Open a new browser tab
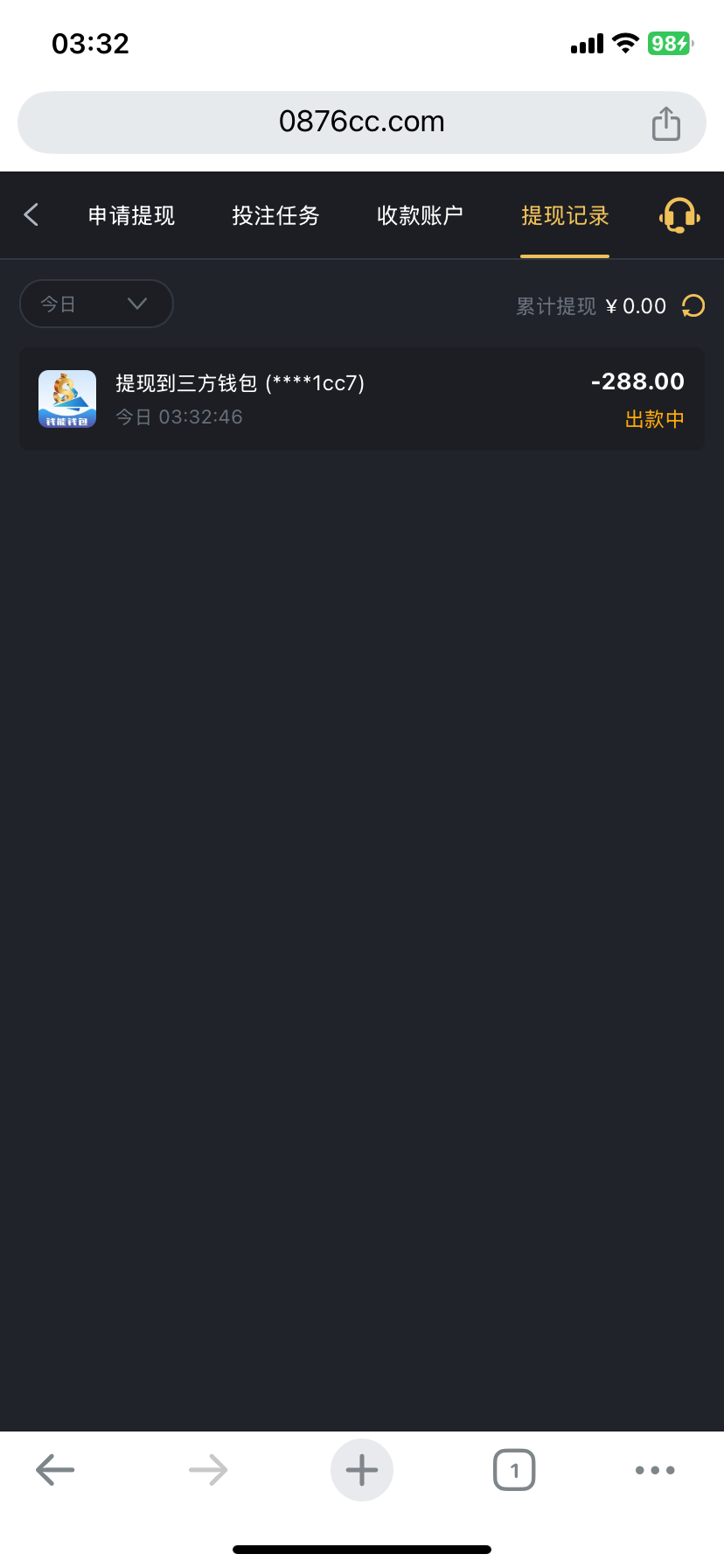Image resolution: width=724 pixels, height=1568 pixels. click(x=362, y=1470)
